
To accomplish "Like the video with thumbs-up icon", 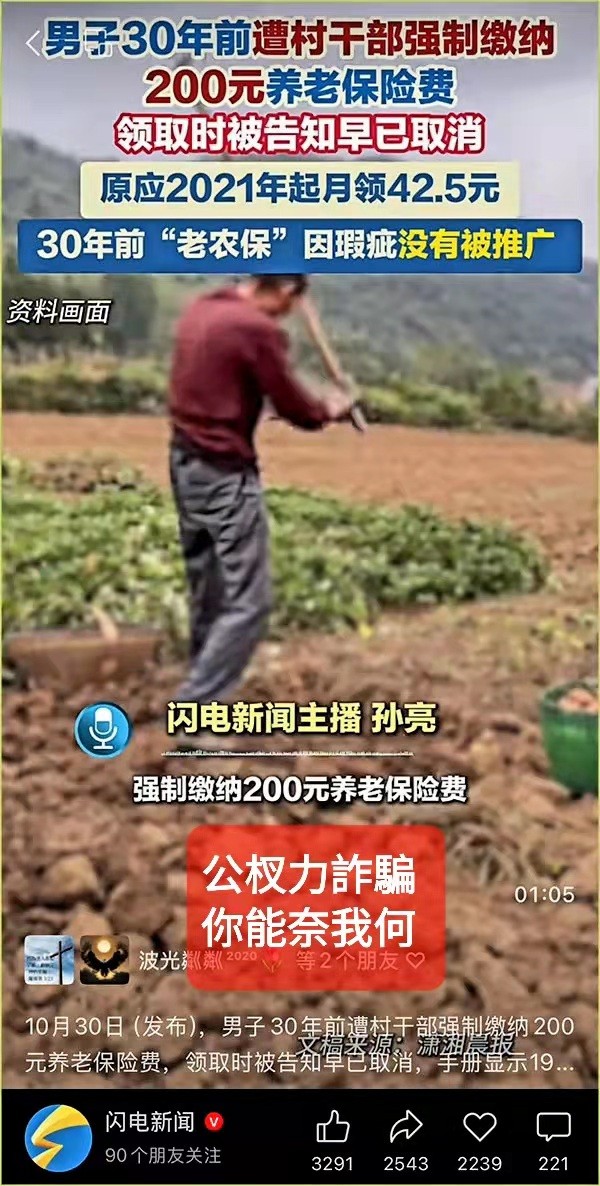I will pos(333,1128).
